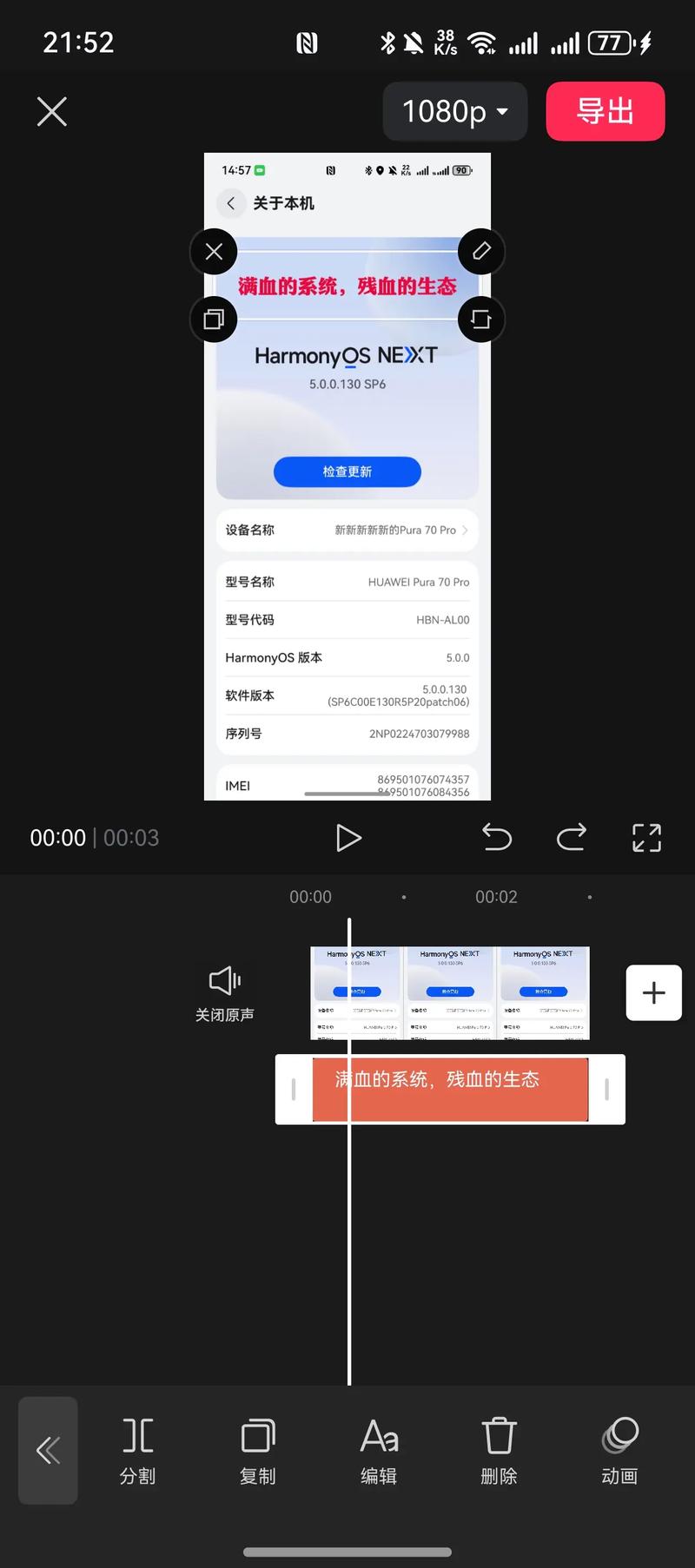Edit the text overlay with the pencil handle

tap(481, 252)
